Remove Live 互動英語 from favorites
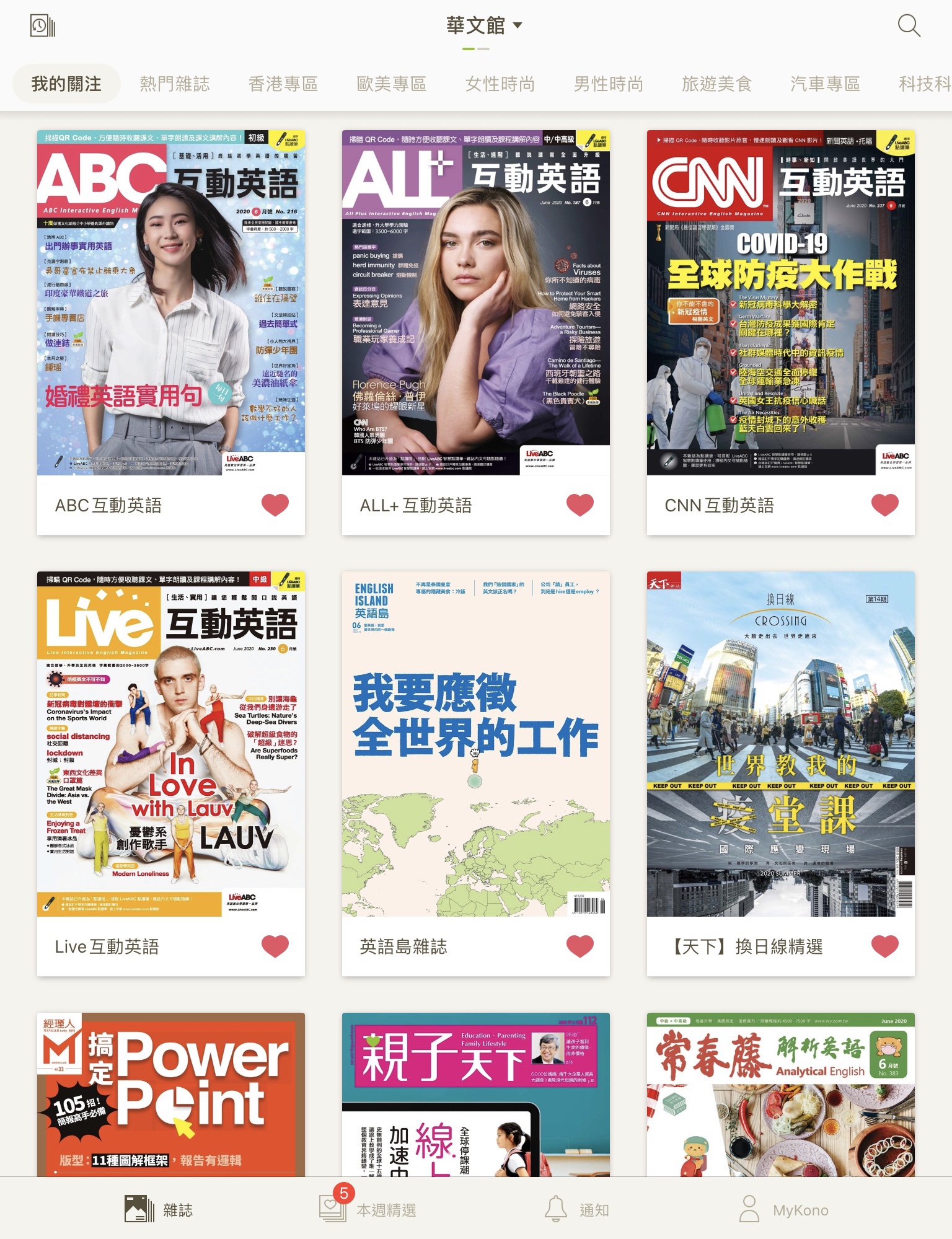This screenshot has height=1239, width=952. [x=275, y=946]
